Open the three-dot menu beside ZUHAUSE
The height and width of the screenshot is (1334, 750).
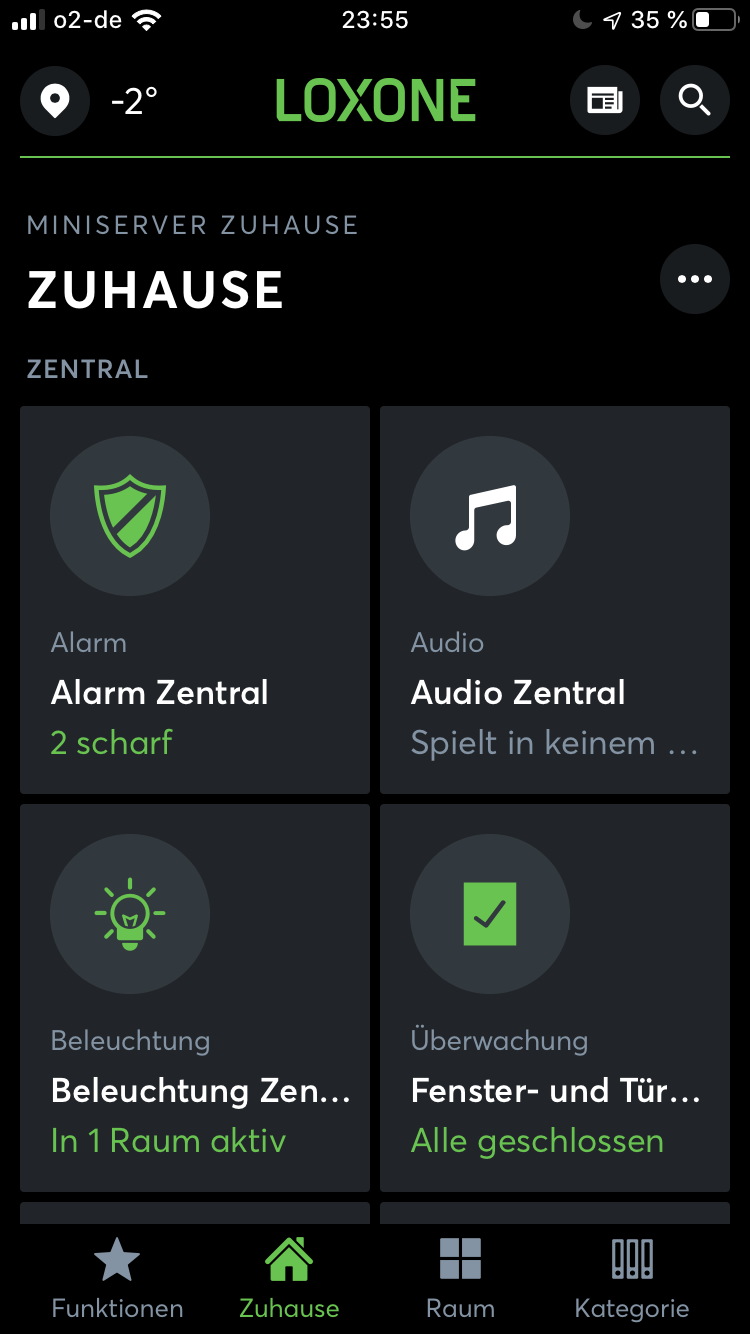click(x=694, y=279)
